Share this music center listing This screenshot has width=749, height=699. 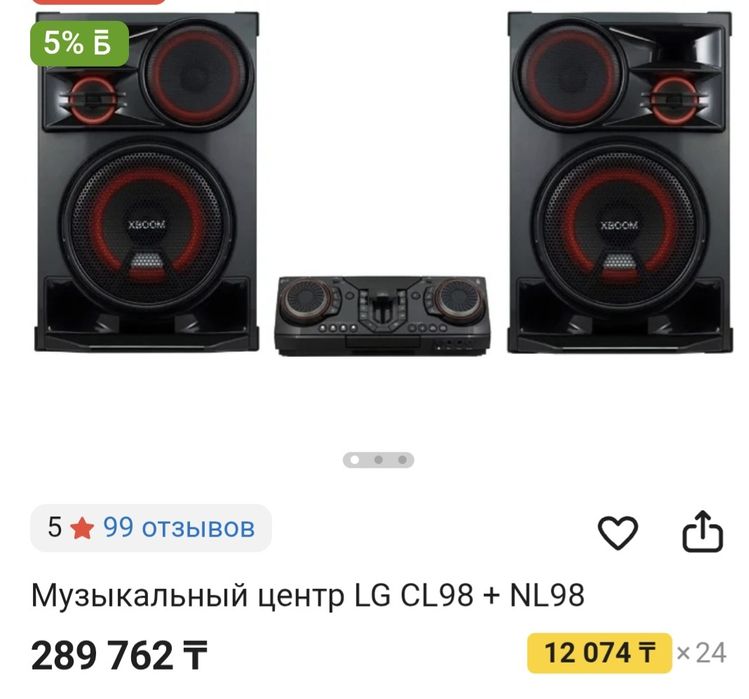(x=702, y=532)
